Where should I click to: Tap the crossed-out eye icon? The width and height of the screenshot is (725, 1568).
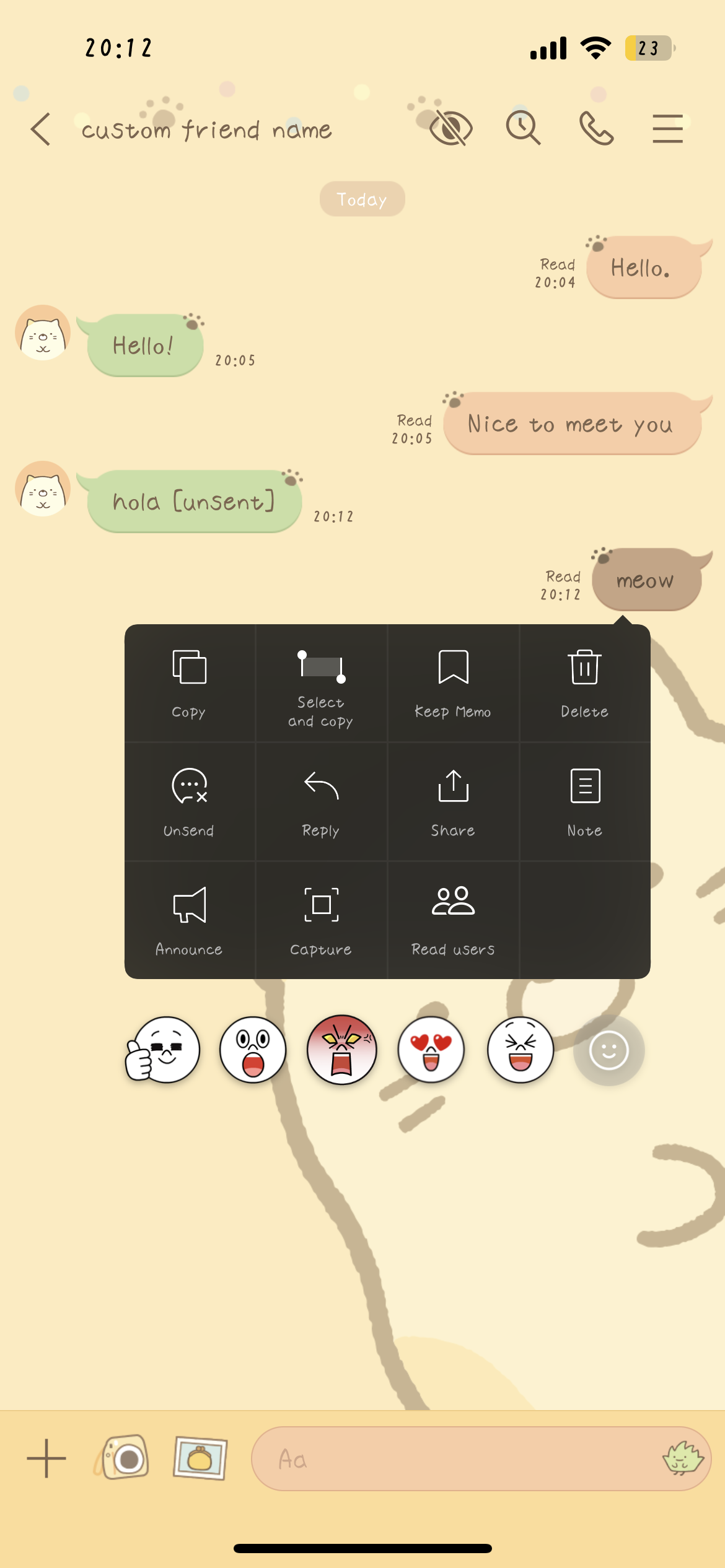tap(451, 128)
